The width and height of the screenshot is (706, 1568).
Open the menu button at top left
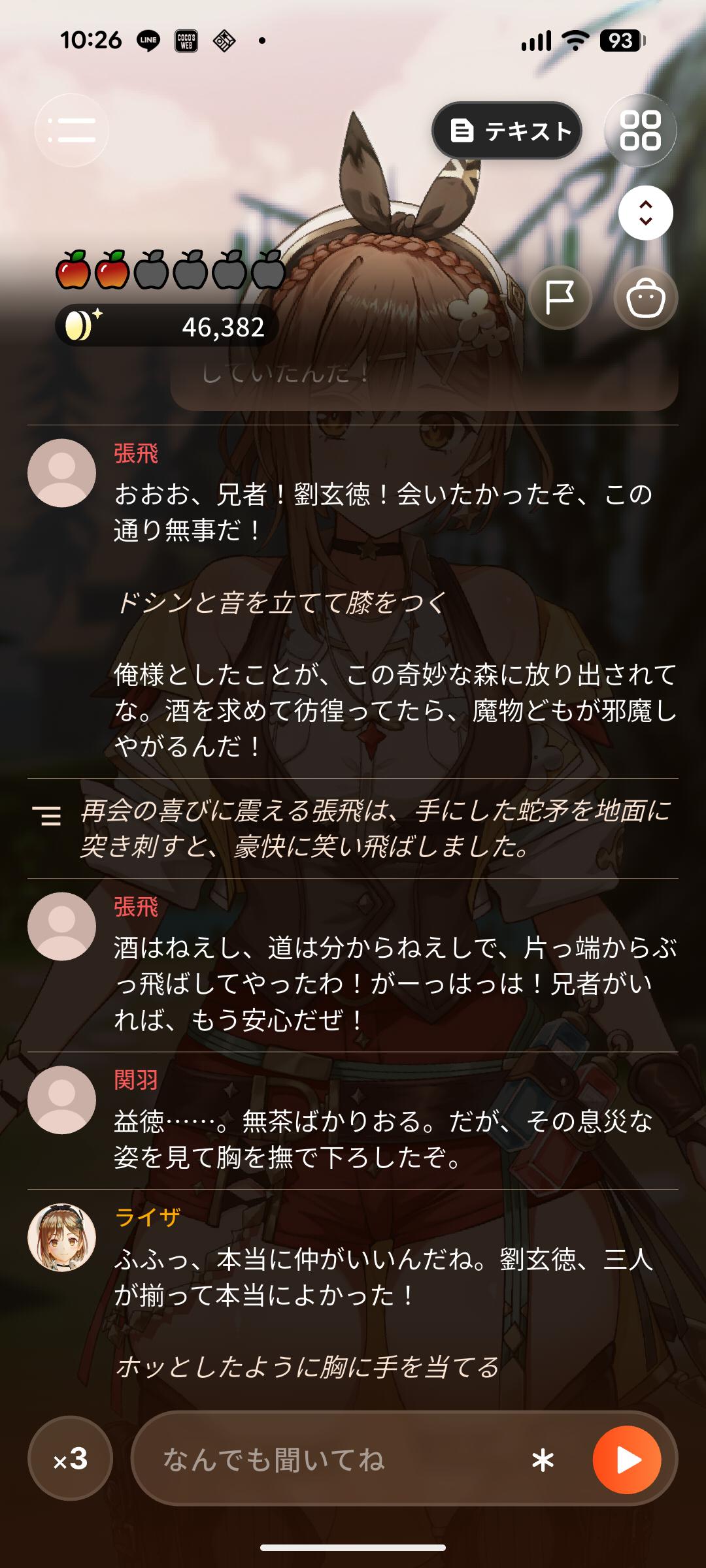[x=72, y=131]
